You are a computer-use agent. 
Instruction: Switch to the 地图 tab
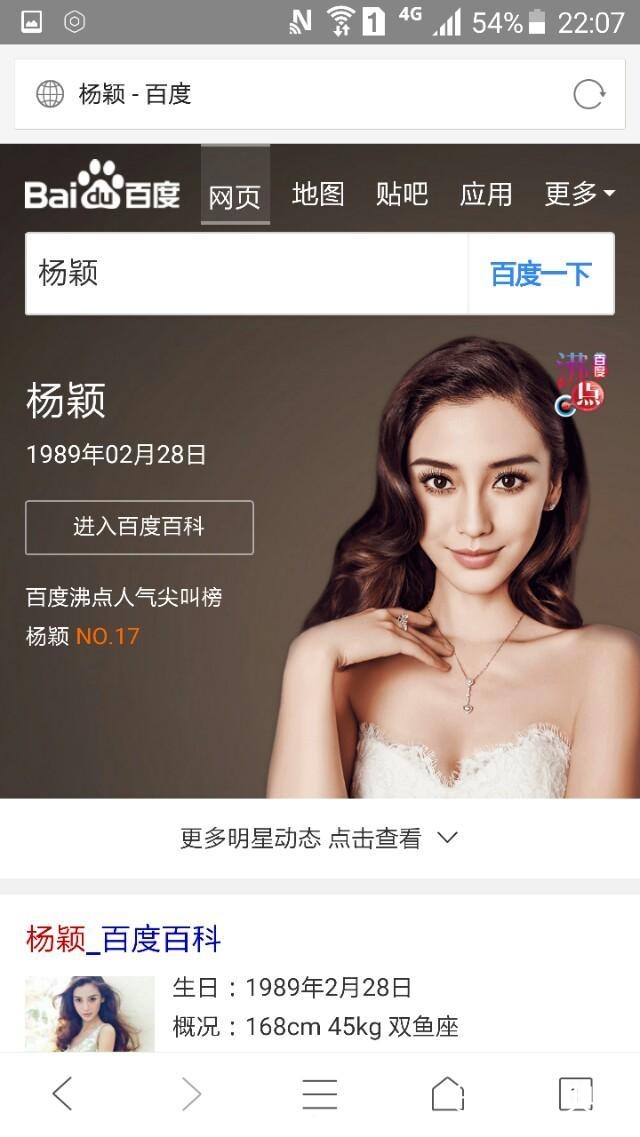pos(318,194)
